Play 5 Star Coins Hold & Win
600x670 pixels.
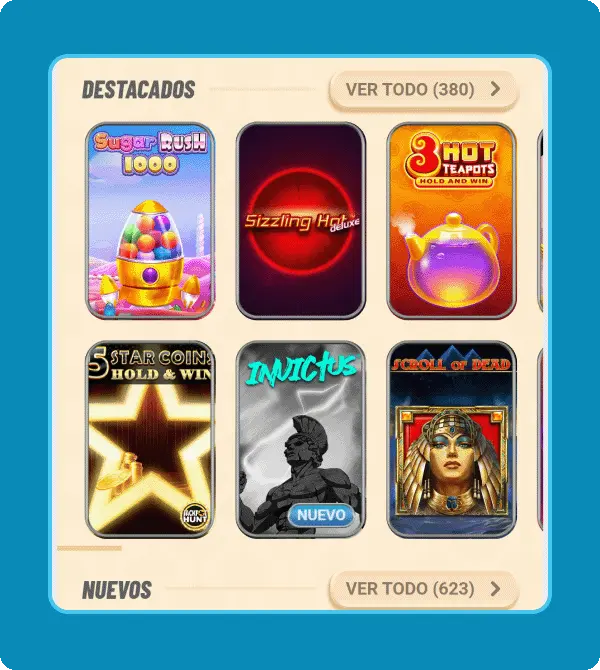[x=150, y=439]
